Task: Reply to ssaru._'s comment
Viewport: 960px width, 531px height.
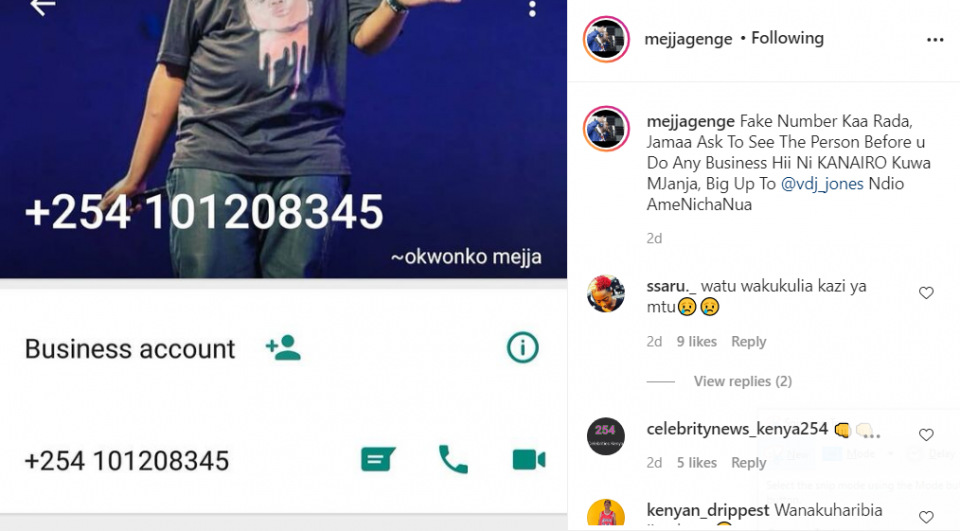Action: [x=748, y=341]
